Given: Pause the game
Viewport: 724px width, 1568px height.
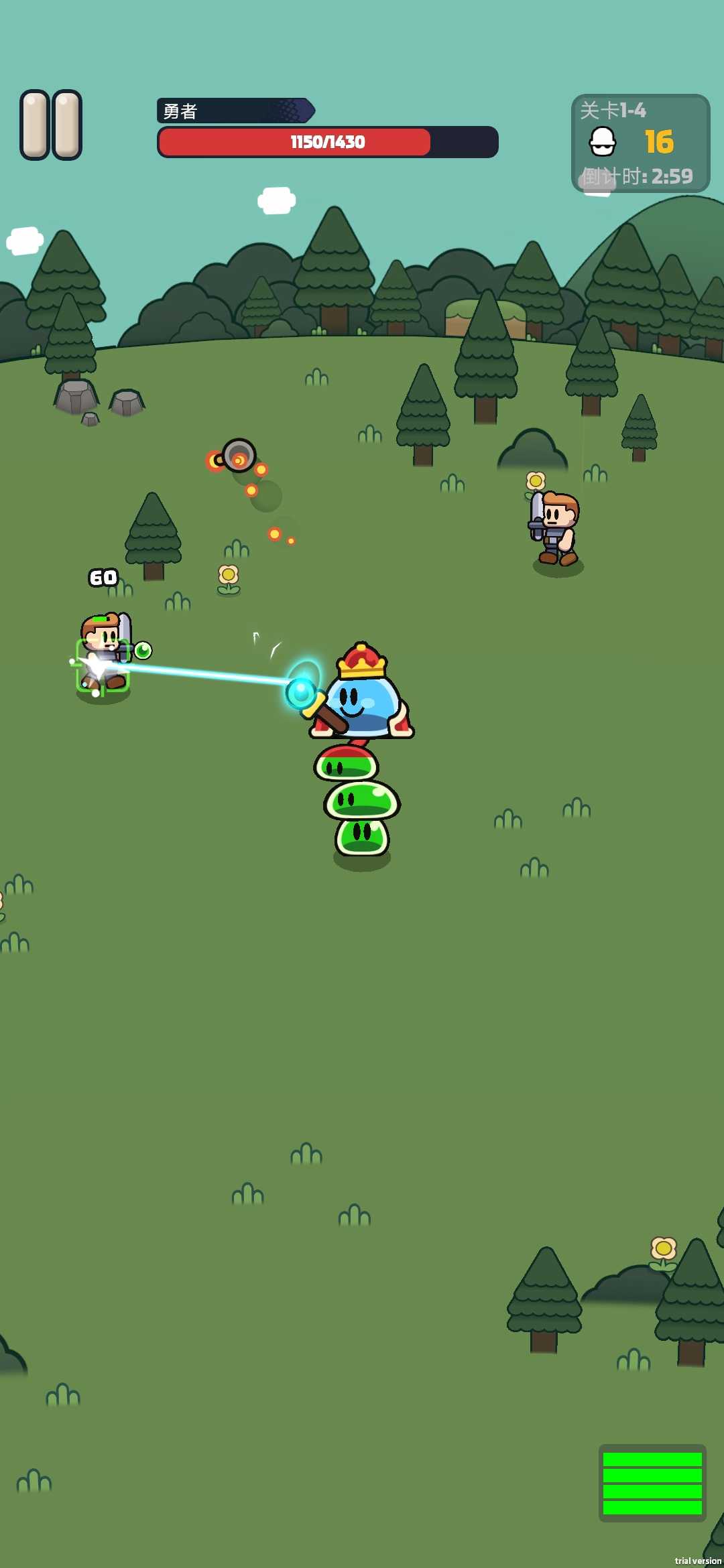Looking at the screenshot, I should coord(51,125).
